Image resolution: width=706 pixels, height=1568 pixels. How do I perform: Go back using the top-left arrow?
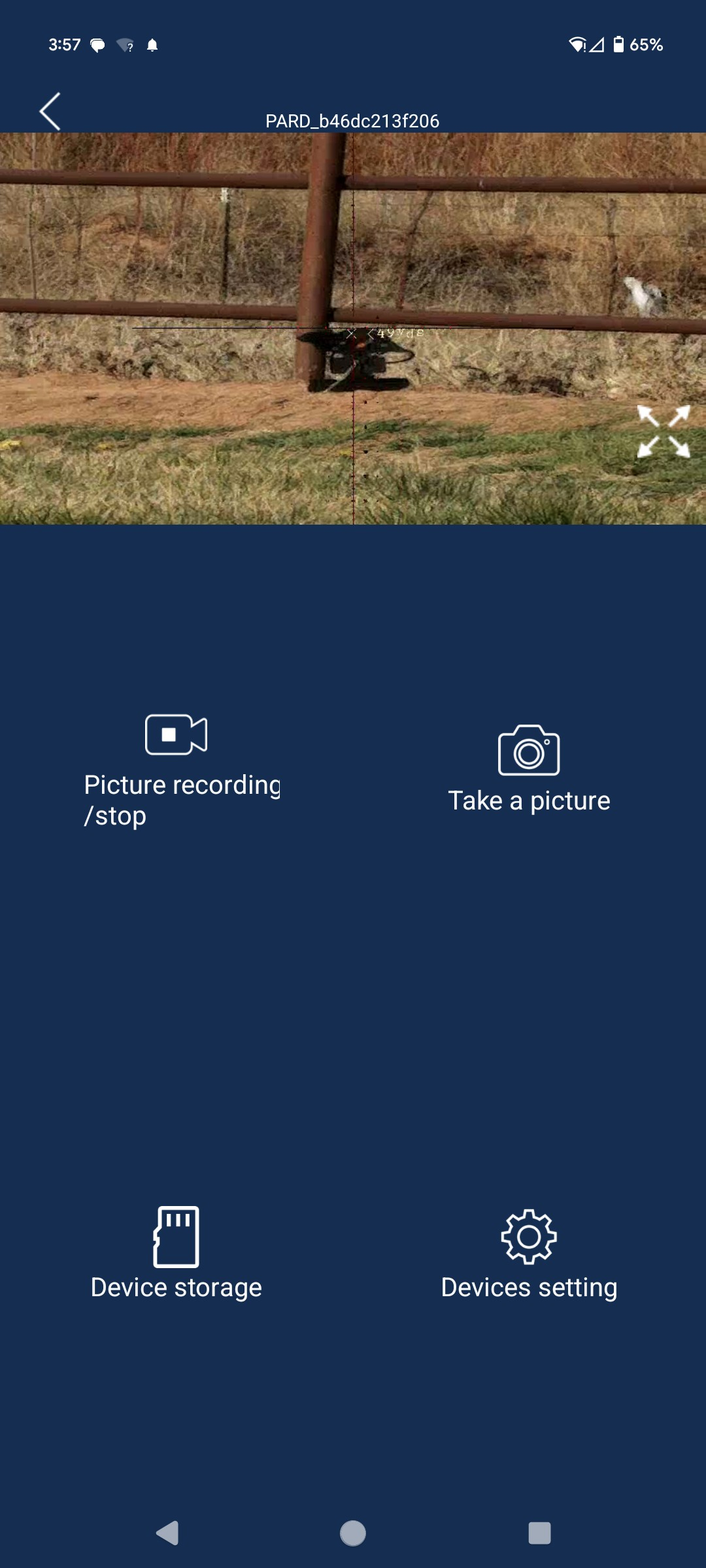click(50, 111)
